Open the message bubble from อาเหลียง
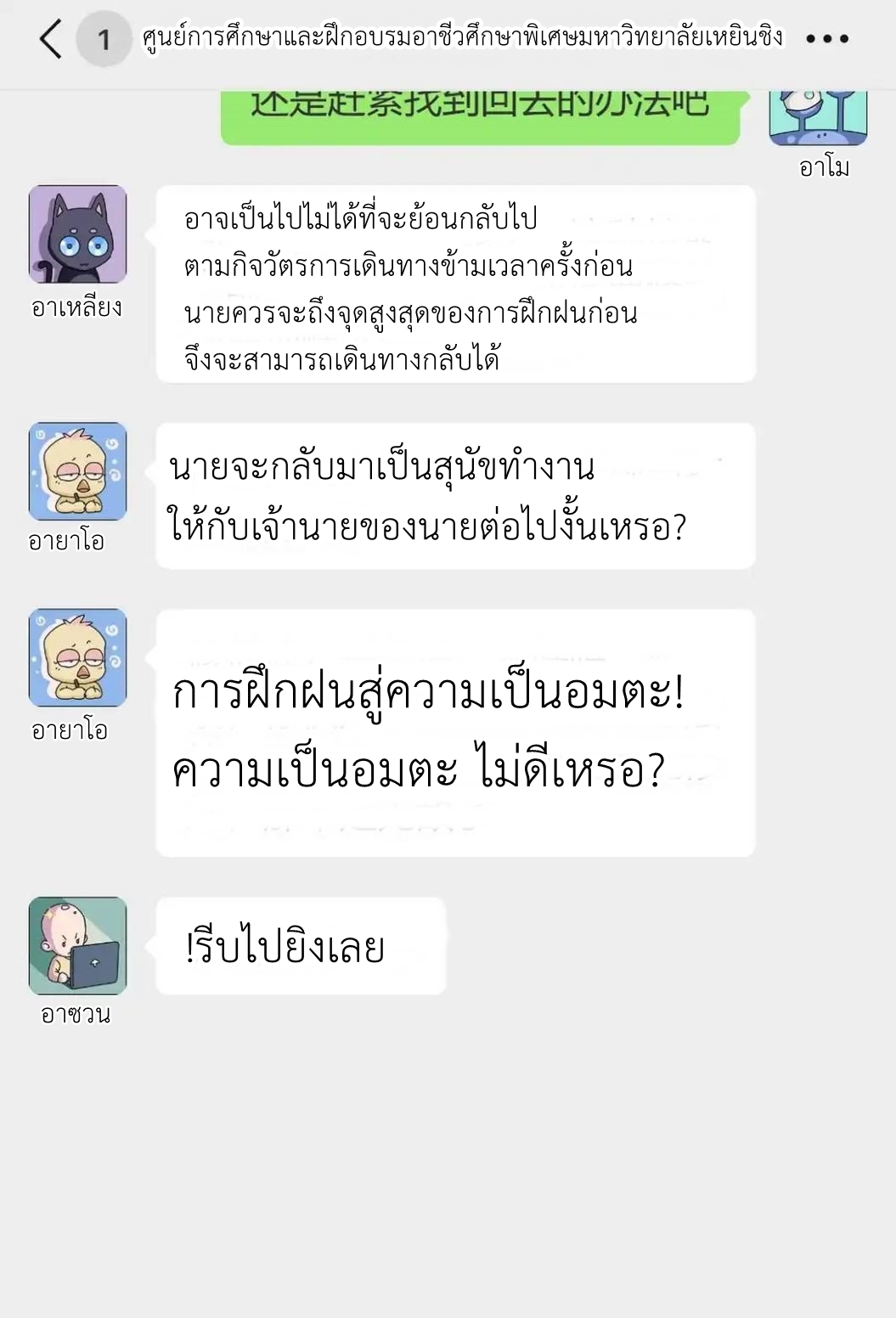The width and height of the screenshot is (896, 1318). (x=455, y=284)
